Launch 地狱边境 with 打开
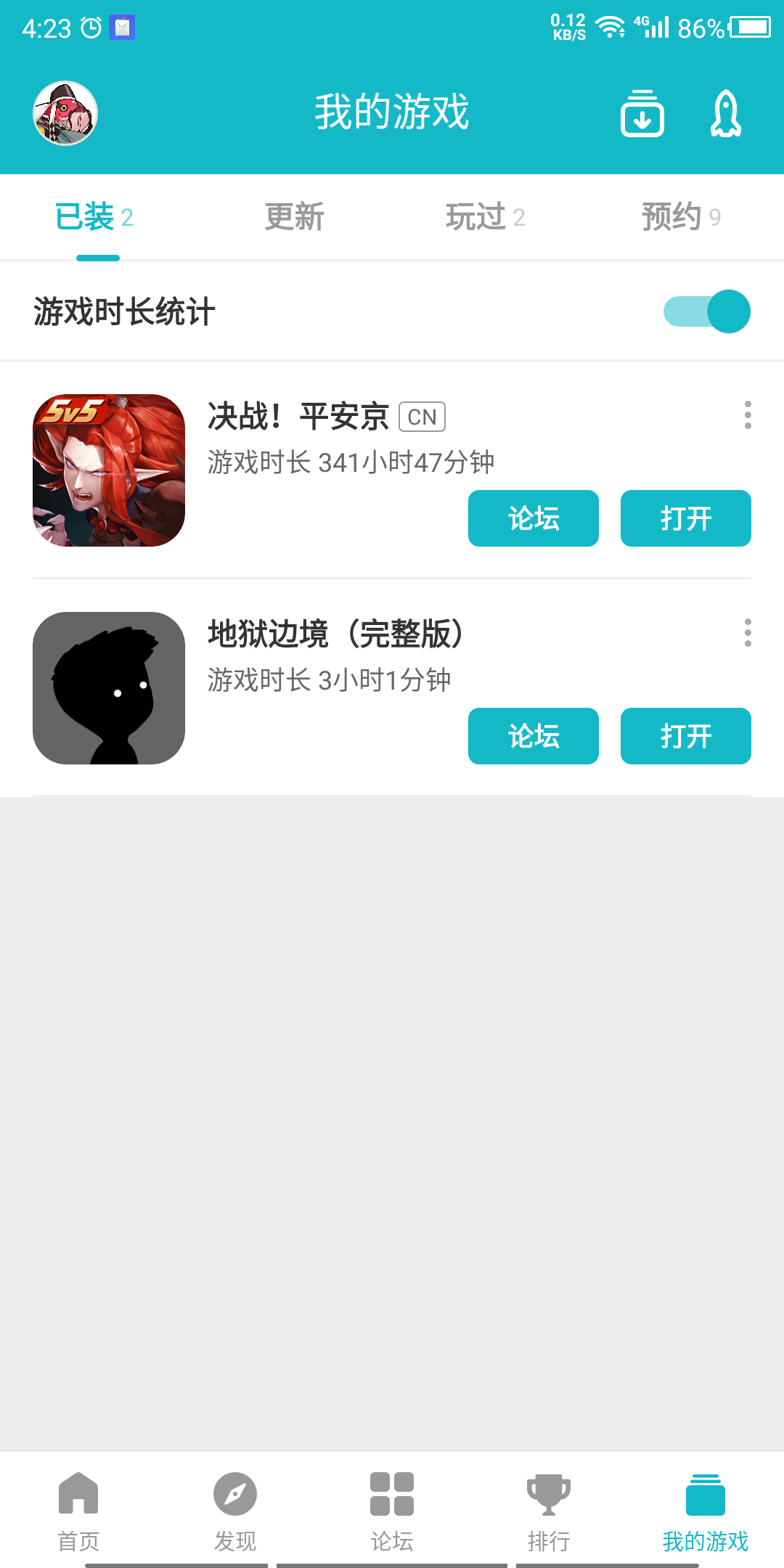Image resolution: width=784 pixels, height=1568 pixels. (x=686, y=736)
